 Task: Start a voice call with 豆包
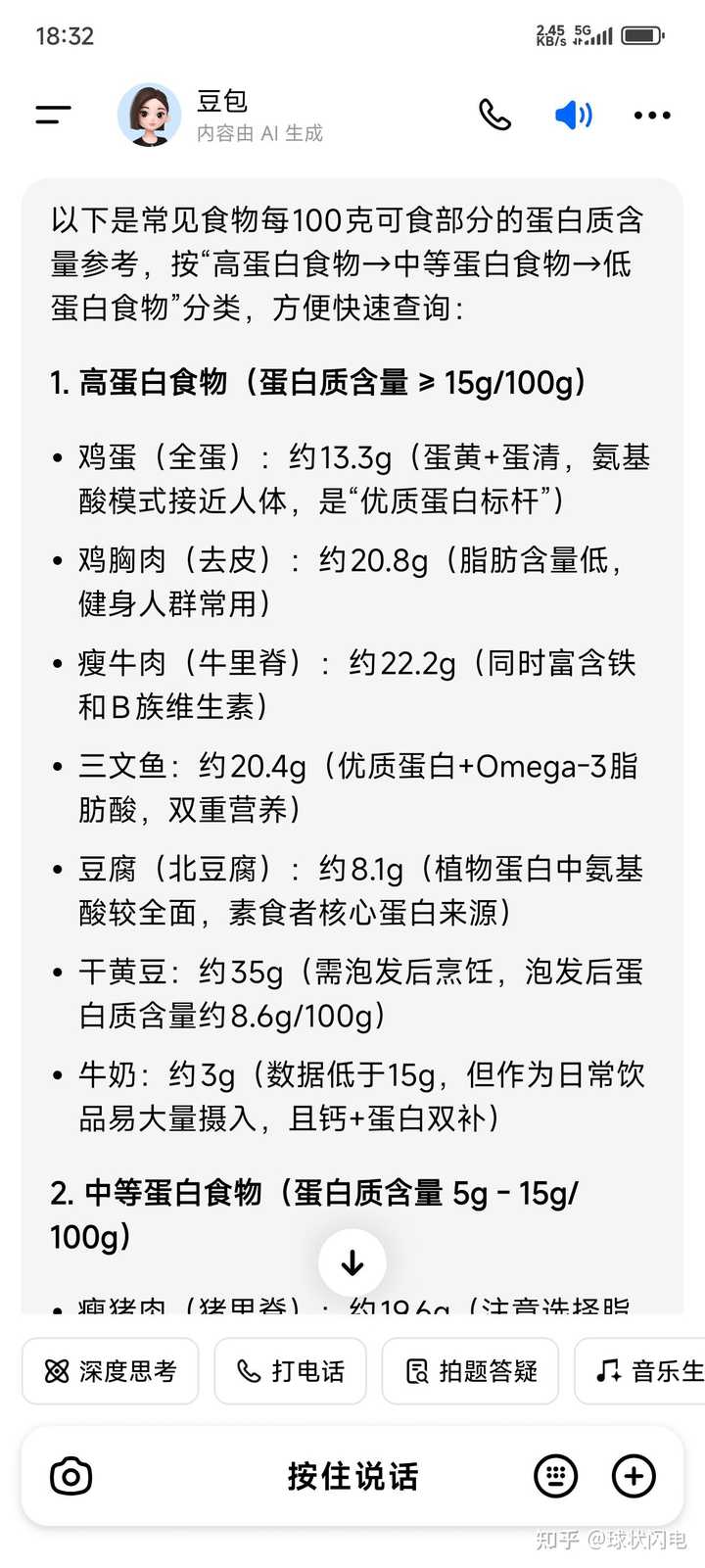coord(494,116)
